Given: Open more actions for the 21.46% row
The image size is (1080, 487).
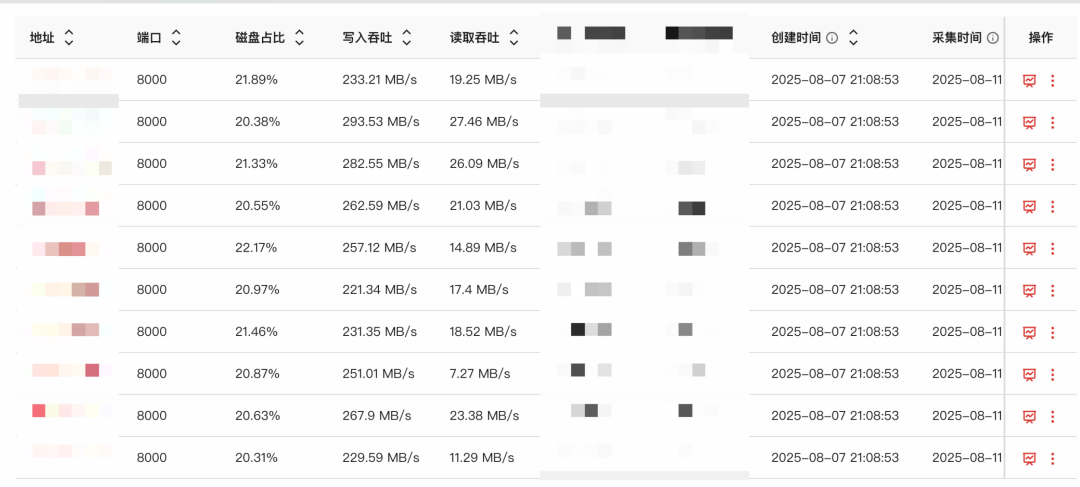Looking at the screenshot, I should [1052, 332].
